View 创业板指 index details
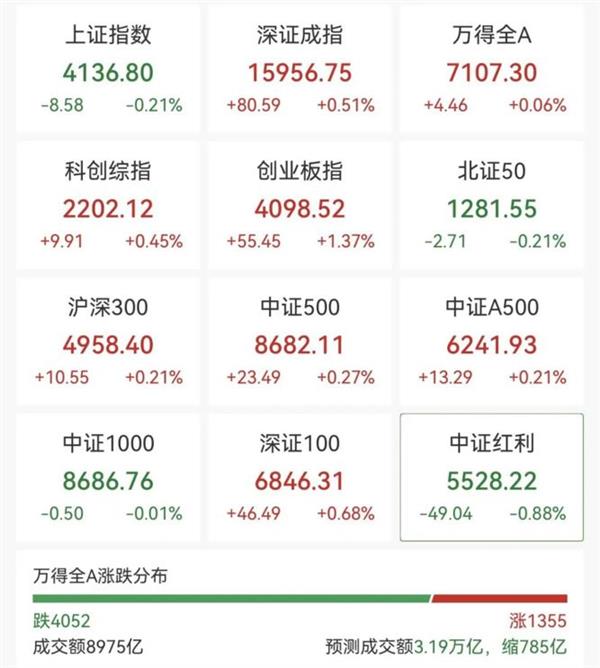 click(x=300, y=205)
